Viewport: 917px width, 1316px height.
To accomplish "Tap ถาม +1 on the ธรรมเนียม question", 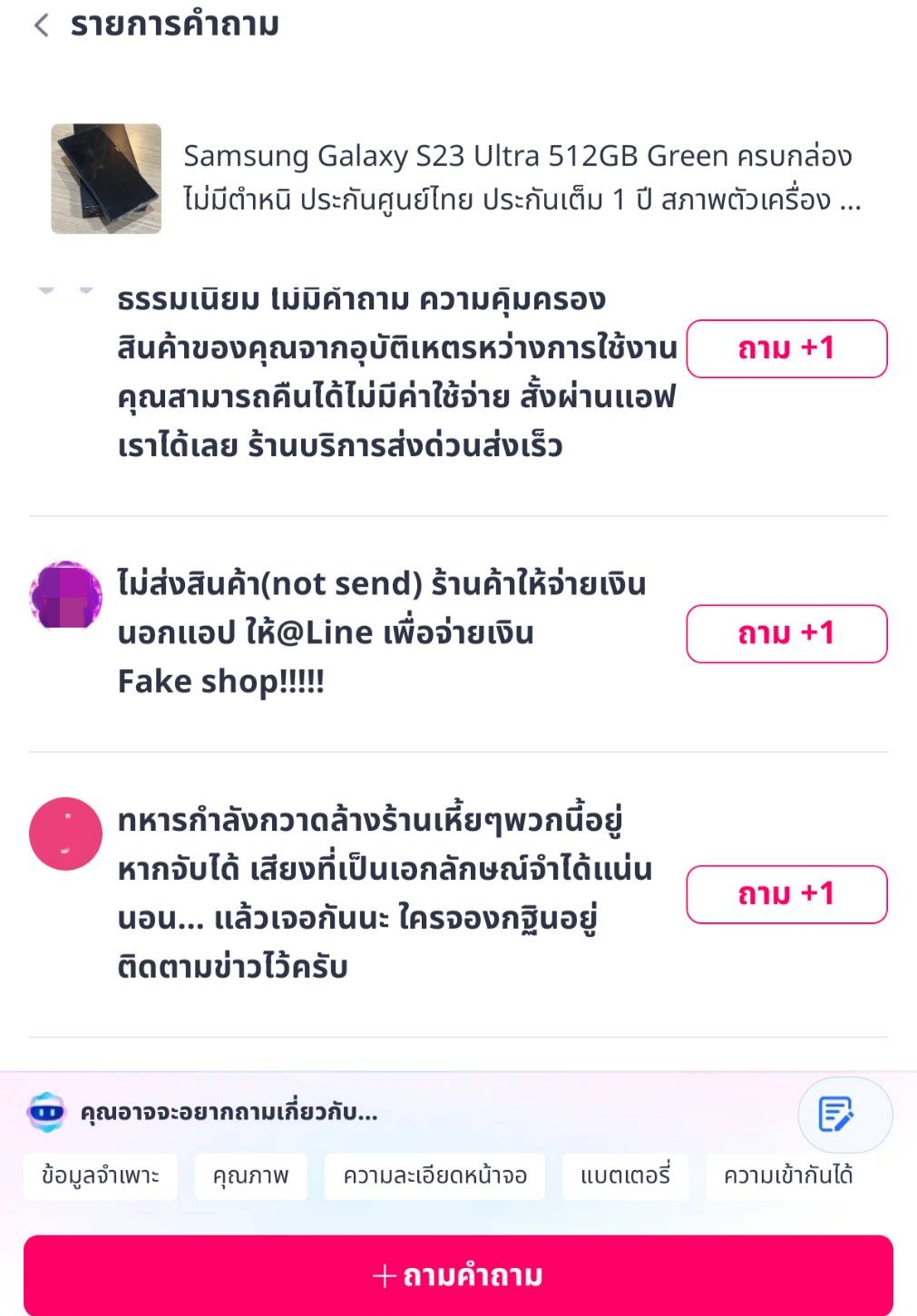I will coord(785,348).
